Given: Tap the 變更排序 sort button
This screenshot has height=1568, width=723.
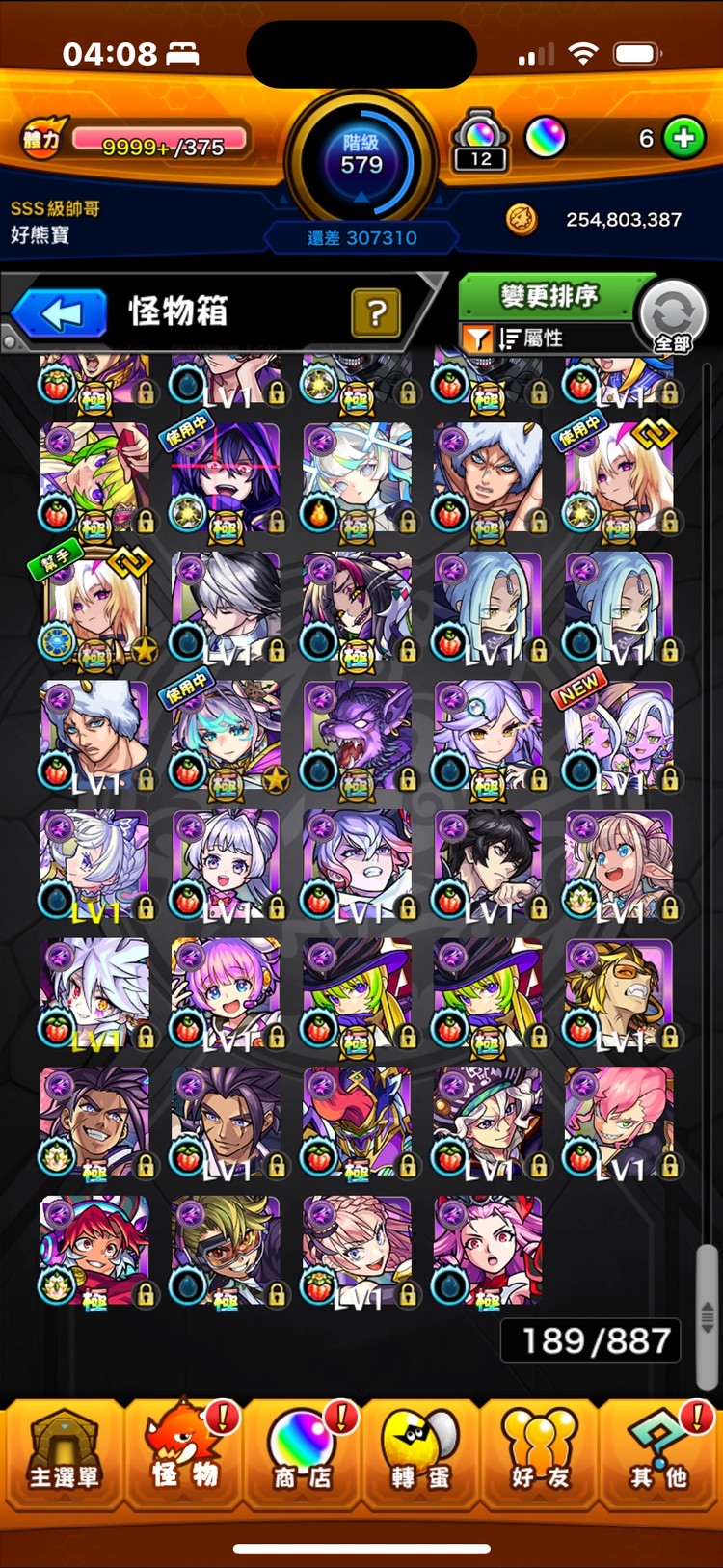Looking at the screenshot, I should click(x=549, y=296).
